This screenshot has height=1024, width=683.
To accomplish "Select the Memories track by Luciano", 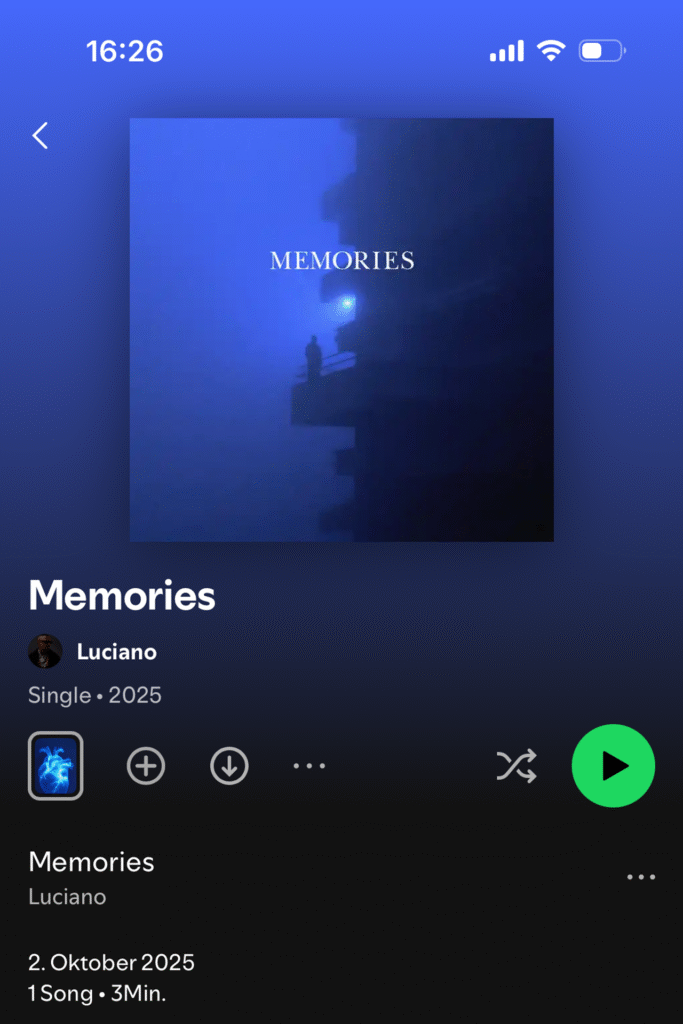I will click(x=92, y=876).
